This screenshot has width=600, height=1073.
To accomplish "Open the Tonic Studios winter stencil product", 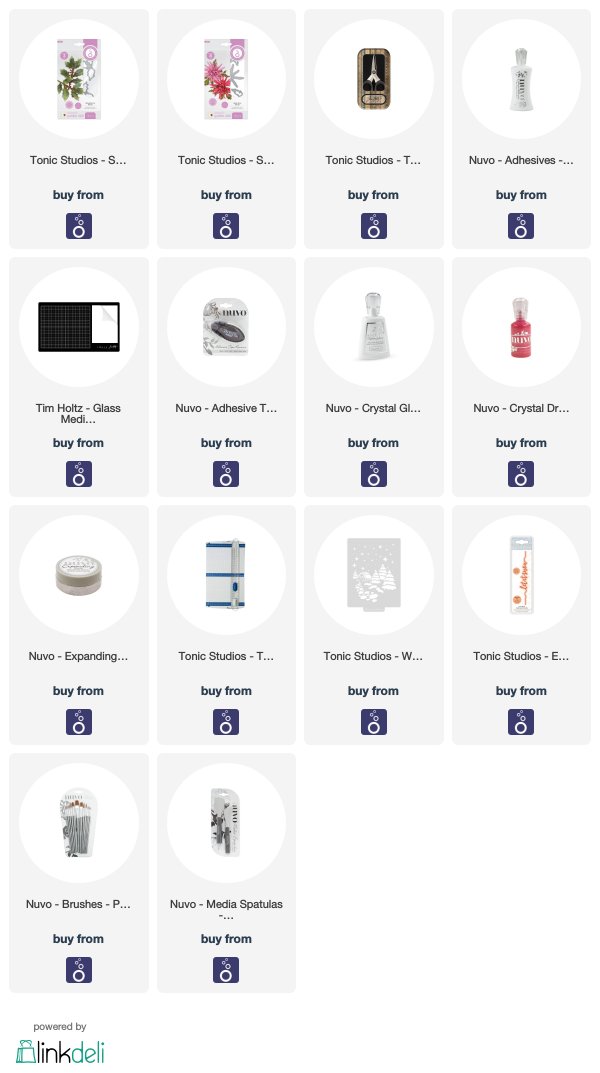I will pyautogui.click(x=372, y=570).
